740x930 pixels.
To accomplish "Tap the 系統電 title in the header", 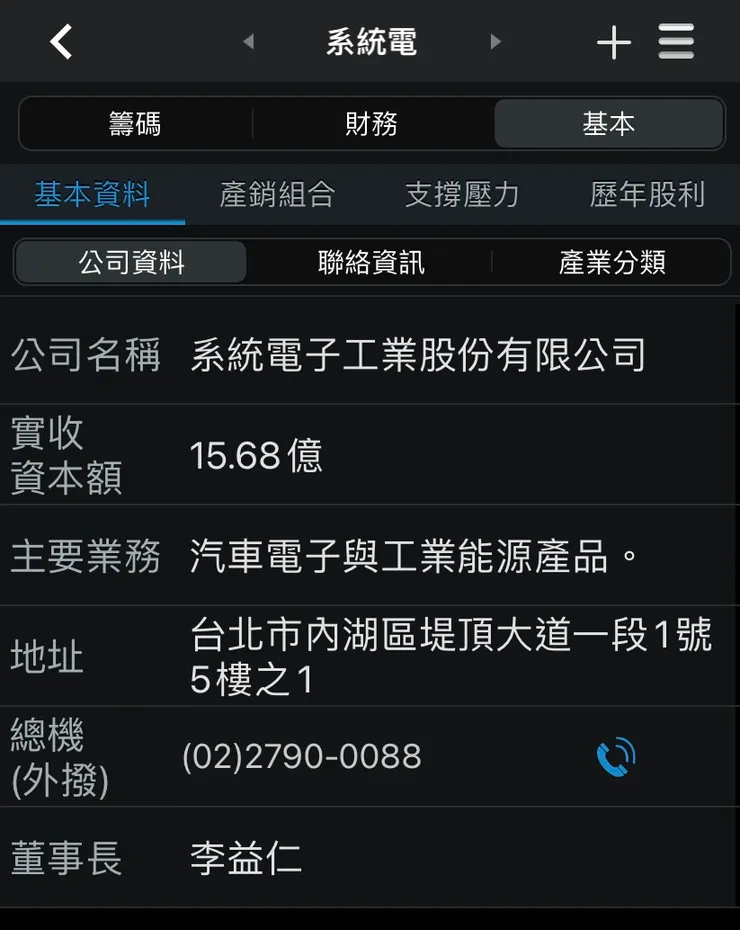I will 371,41.
